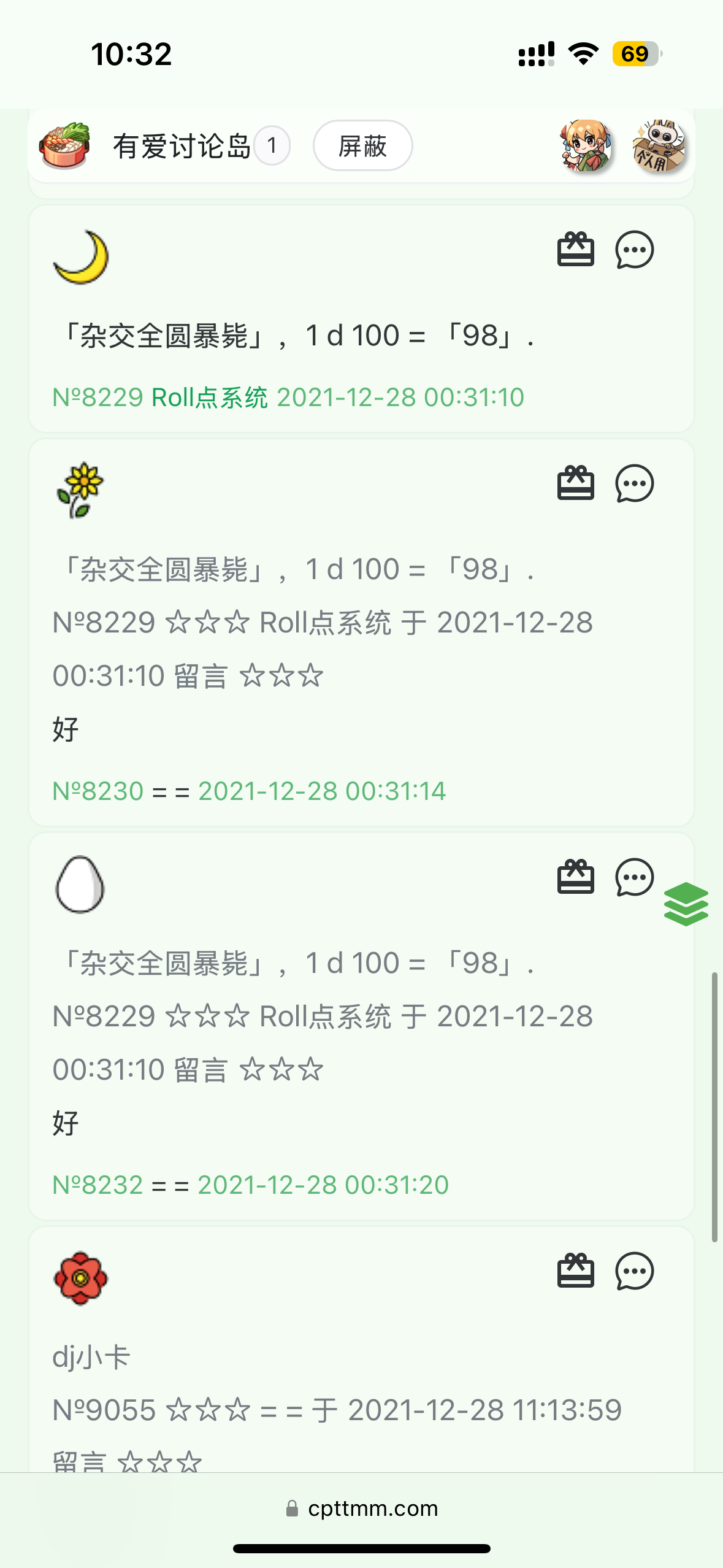
Task: Tap the cpttmm.com address bar
Action: pyautogui.click(x=362, y=1508)
